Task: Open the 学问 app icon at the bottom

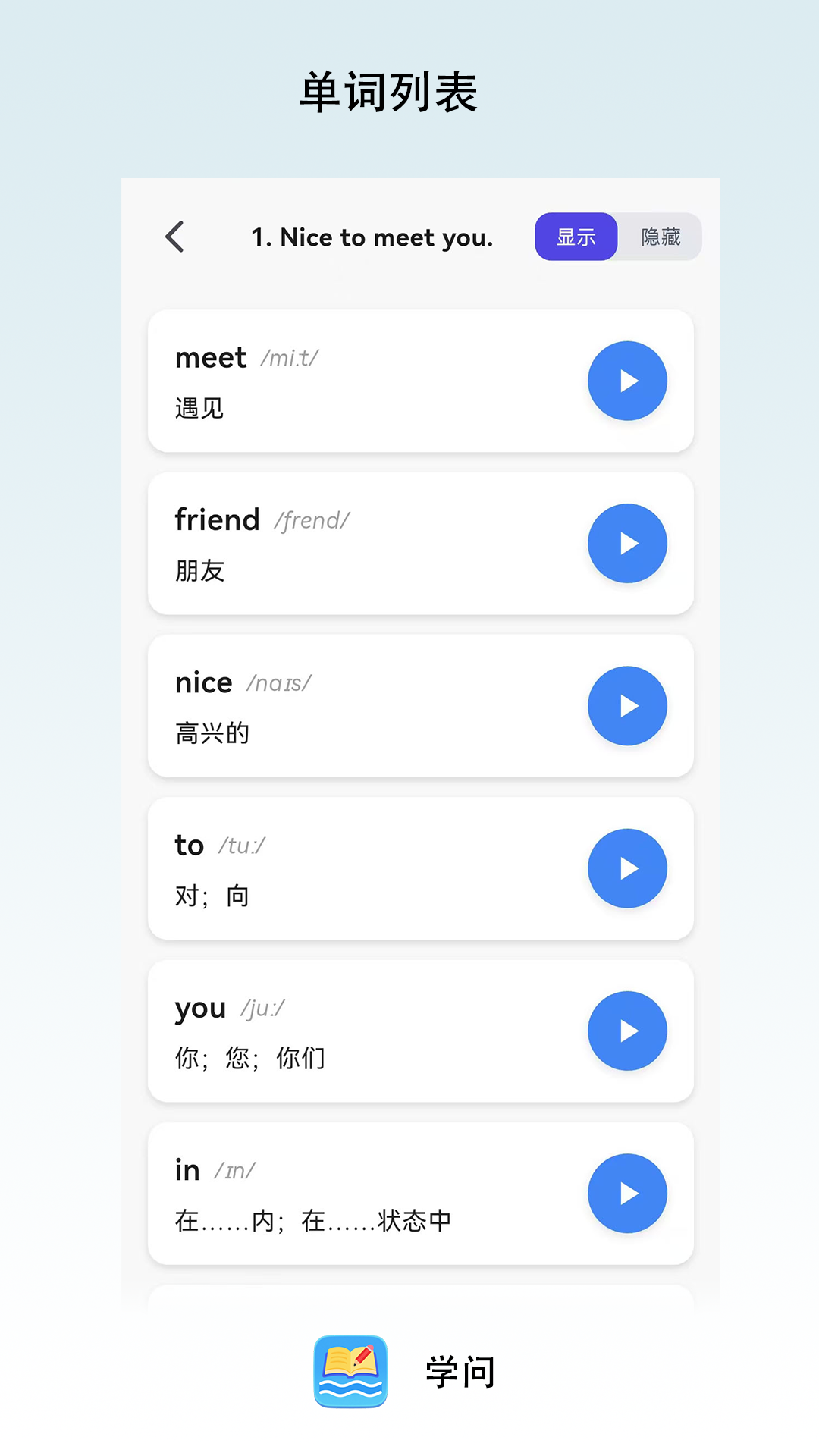Action: point(350,1371)
